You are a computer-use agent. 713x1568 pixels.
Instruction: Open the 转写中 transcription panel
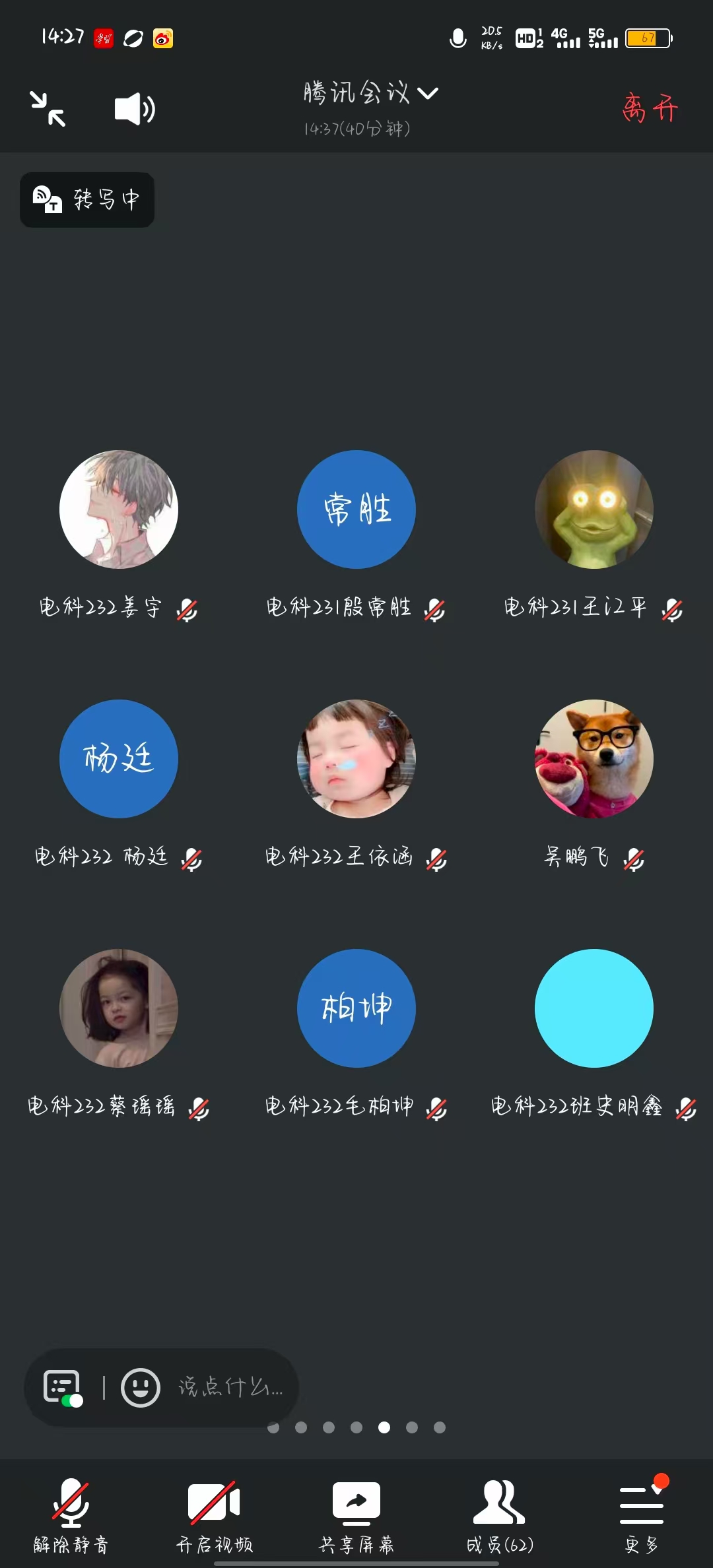(x=87, y=200)
